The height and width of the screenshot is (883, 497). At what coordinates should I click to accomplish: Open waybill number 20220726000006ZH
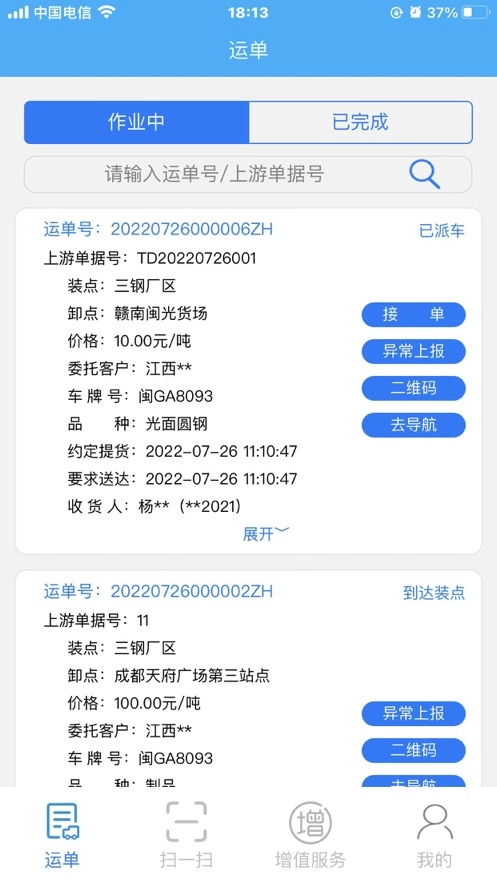(x=191, y=229)
